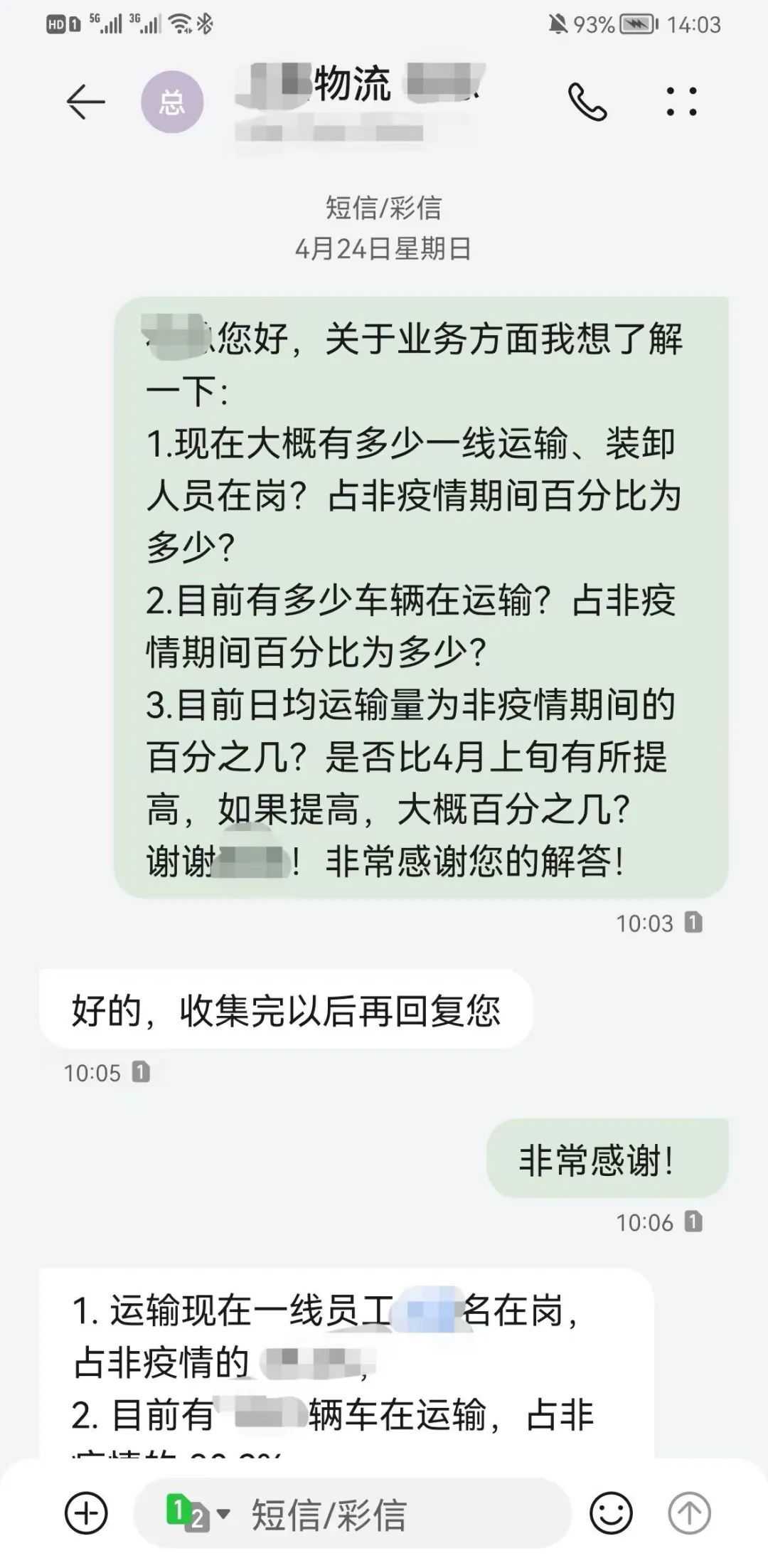Tap the plus attachment button
This screenshot has width=768, height=1568.
pos(86,1513)
